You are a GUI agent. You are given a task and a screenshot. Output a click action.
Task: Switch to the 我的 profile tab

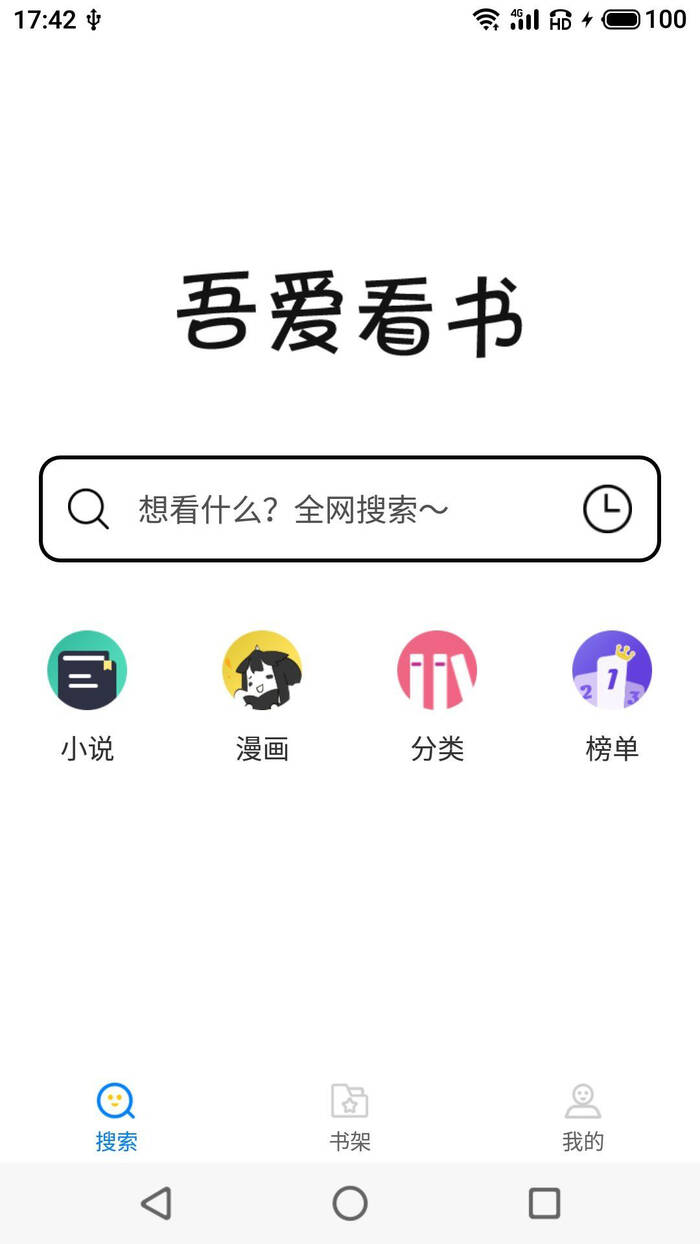(x=583, y=1116)
